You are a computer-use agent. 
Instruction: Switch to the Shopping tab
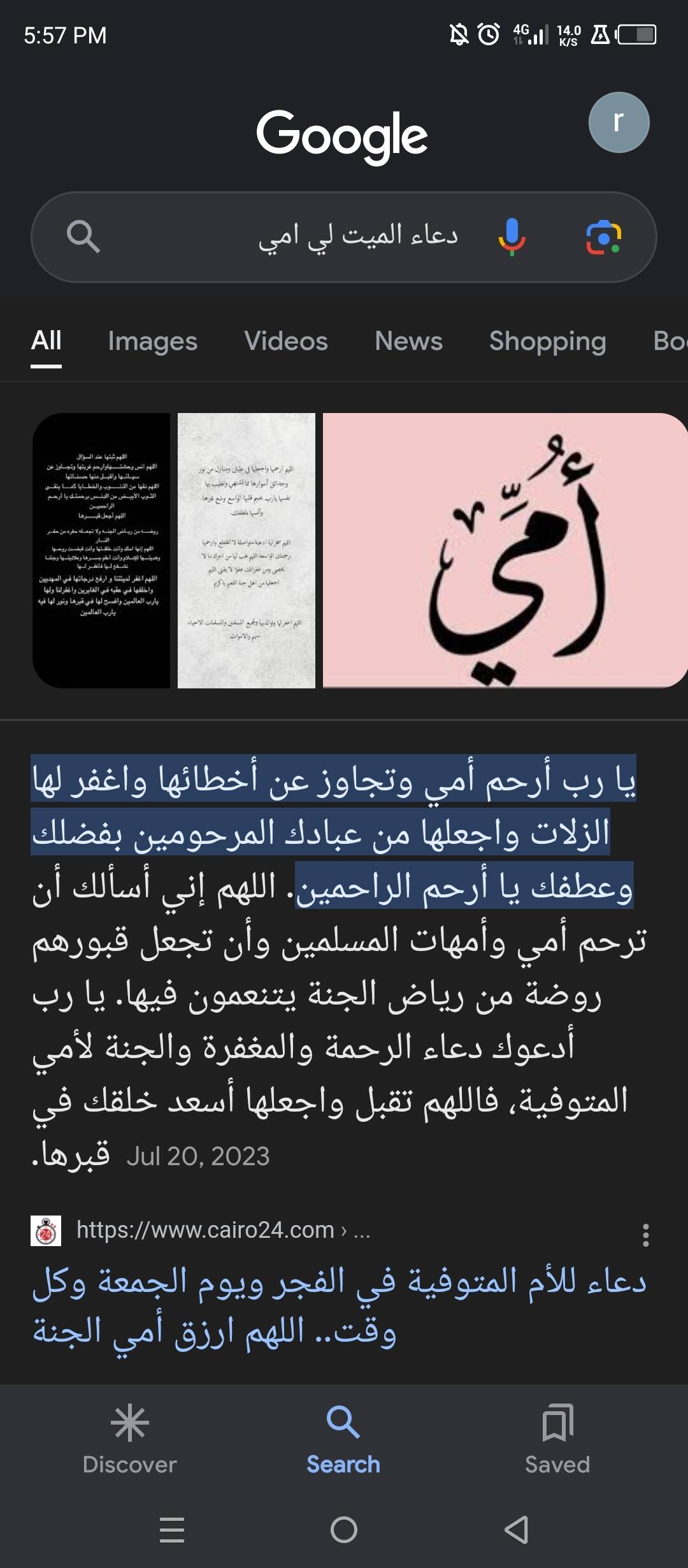(547, 341)
